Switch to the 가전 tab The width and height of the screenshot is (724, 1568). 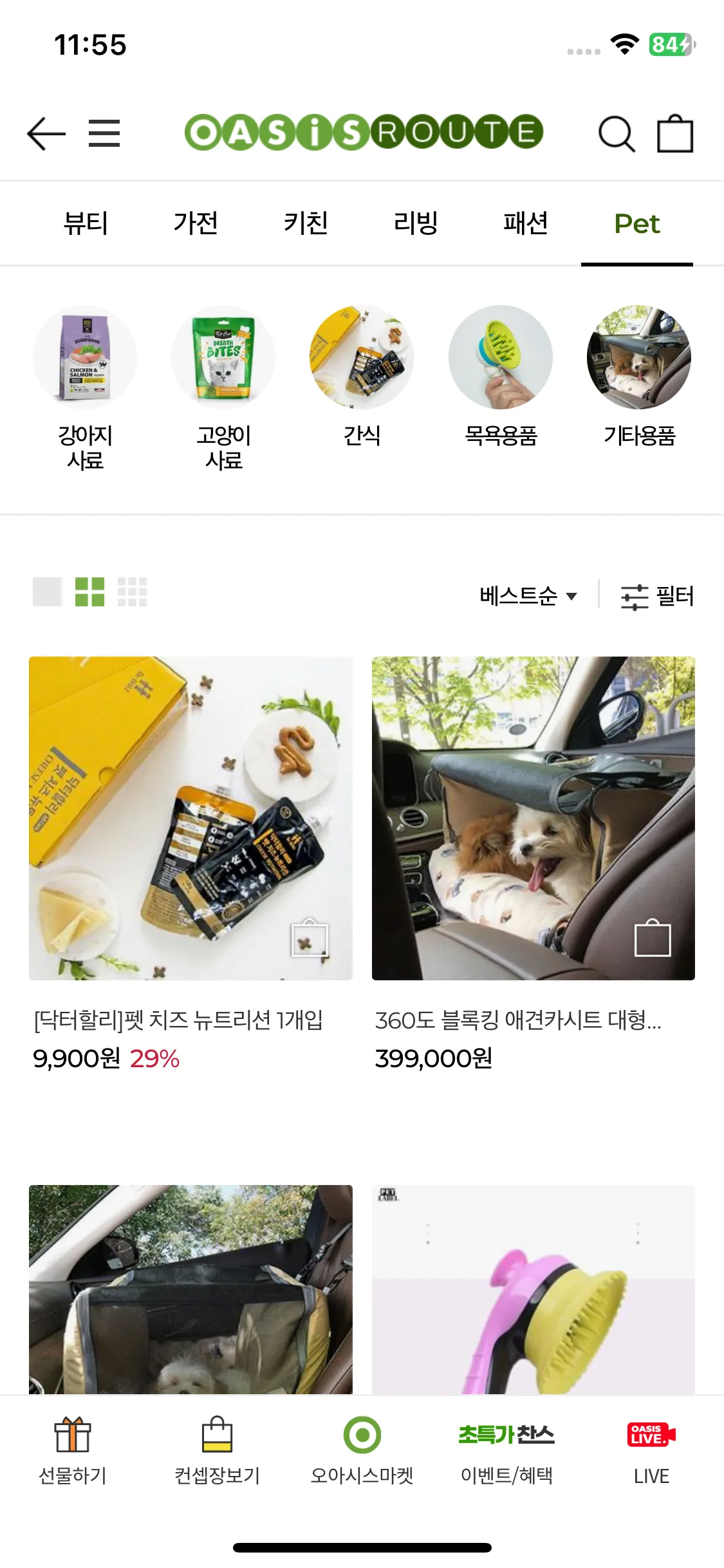196,223
